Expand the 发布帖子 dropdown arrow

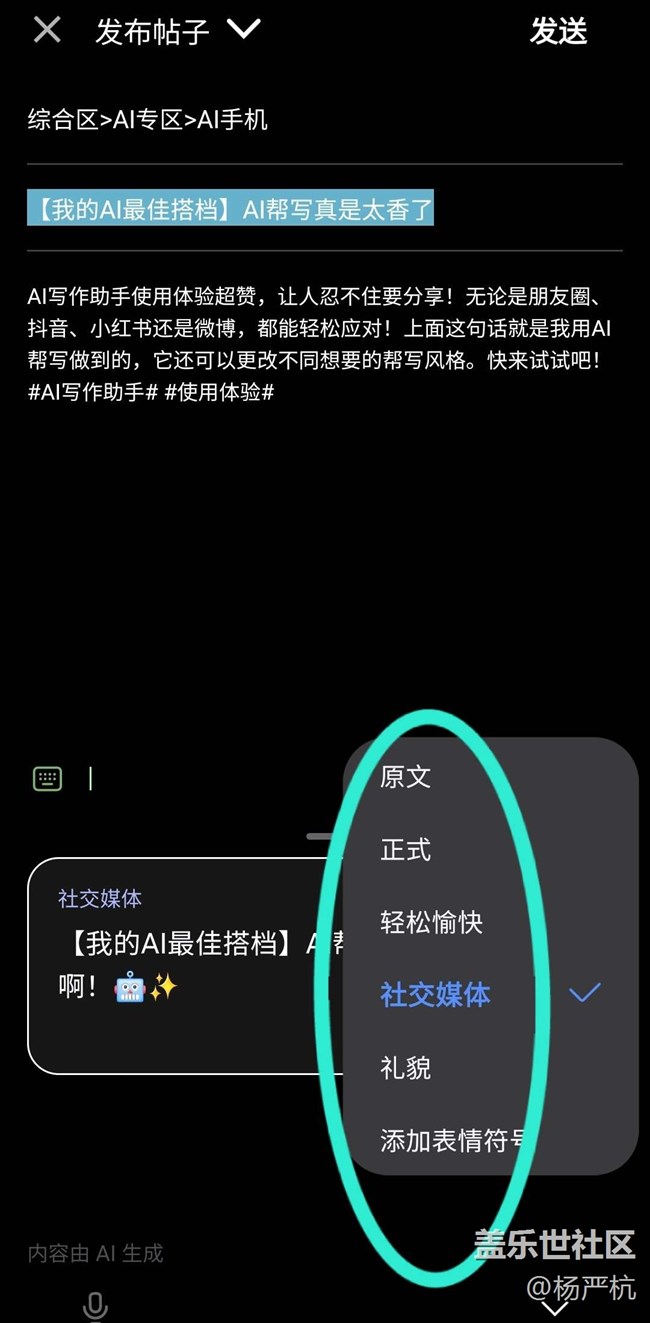pyautogui.click(x=243, y=30)
